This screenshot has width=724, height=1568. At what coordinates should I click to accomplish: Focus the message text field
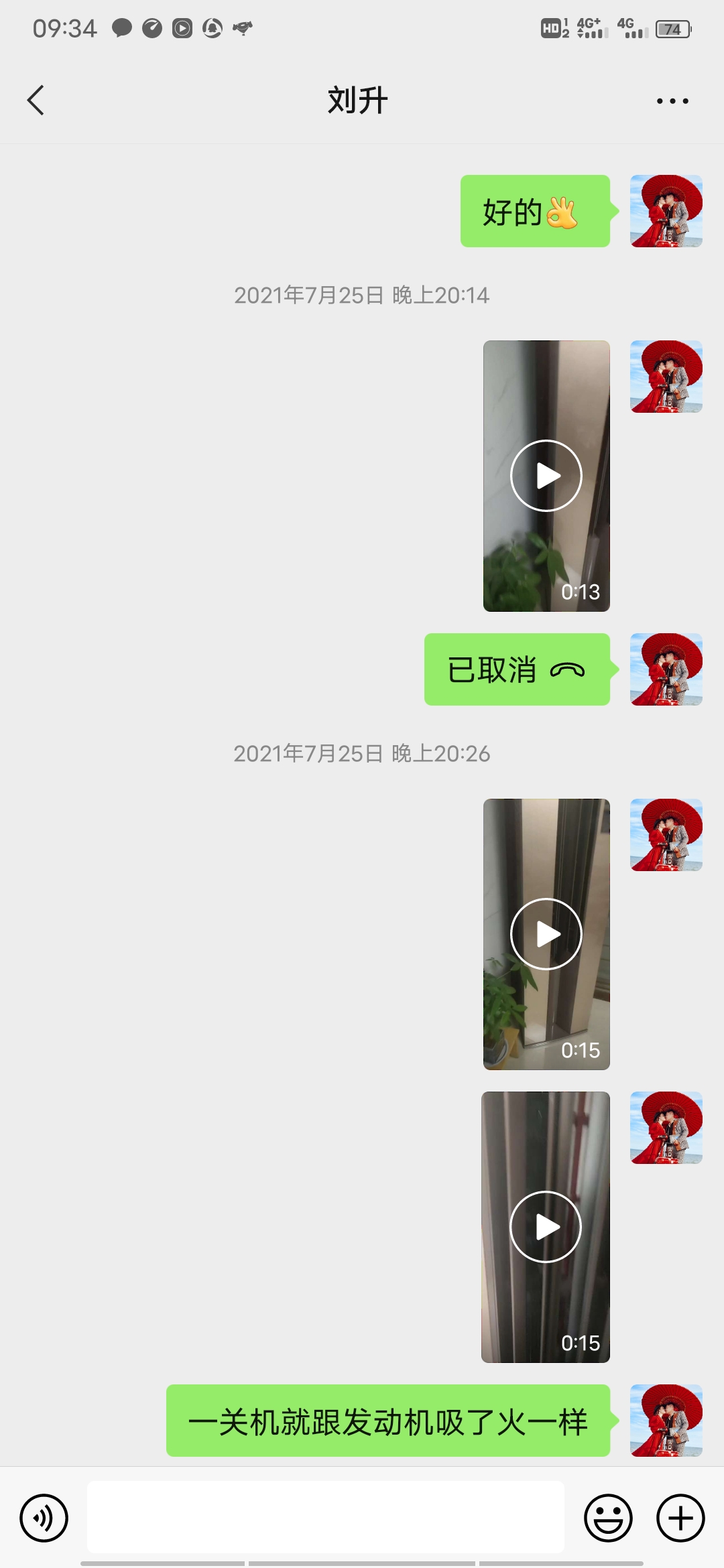[326, 1517]
